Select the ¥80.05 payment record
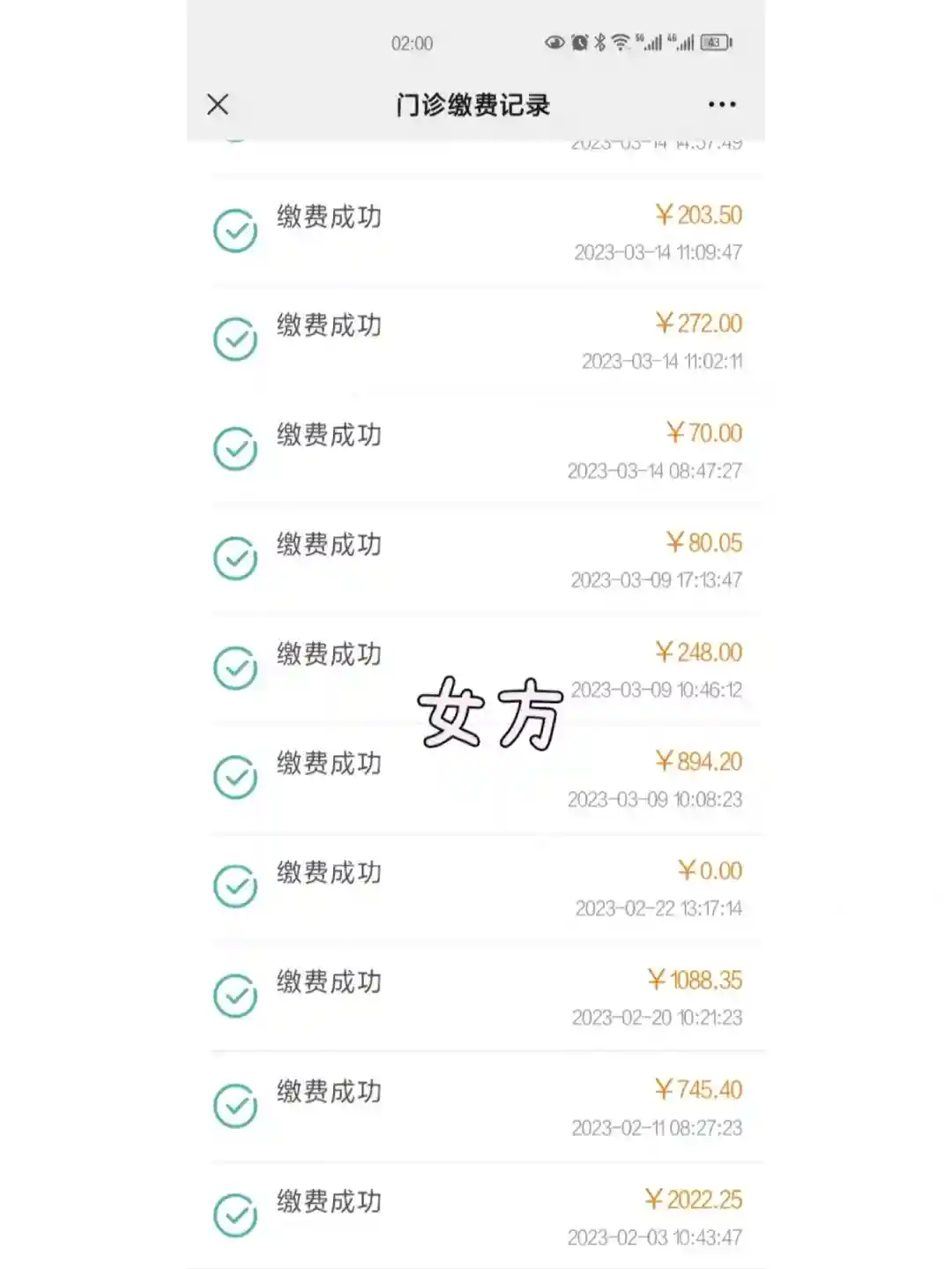Viewport: 952px width, 1269px height. [x=476, y=559]
